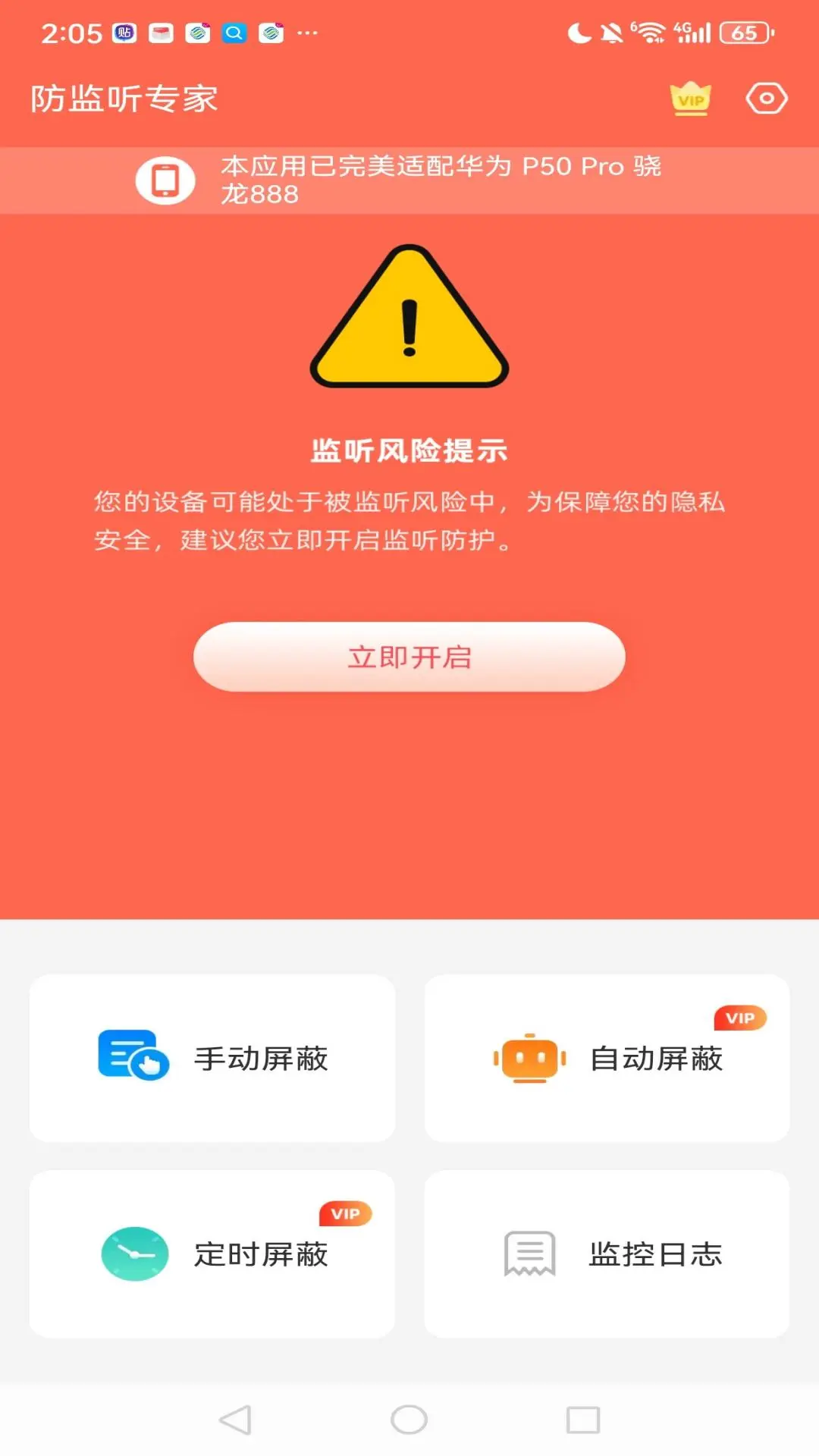Return to the home screen
Screen dimensions: 819x1456
click(409, 1420)
